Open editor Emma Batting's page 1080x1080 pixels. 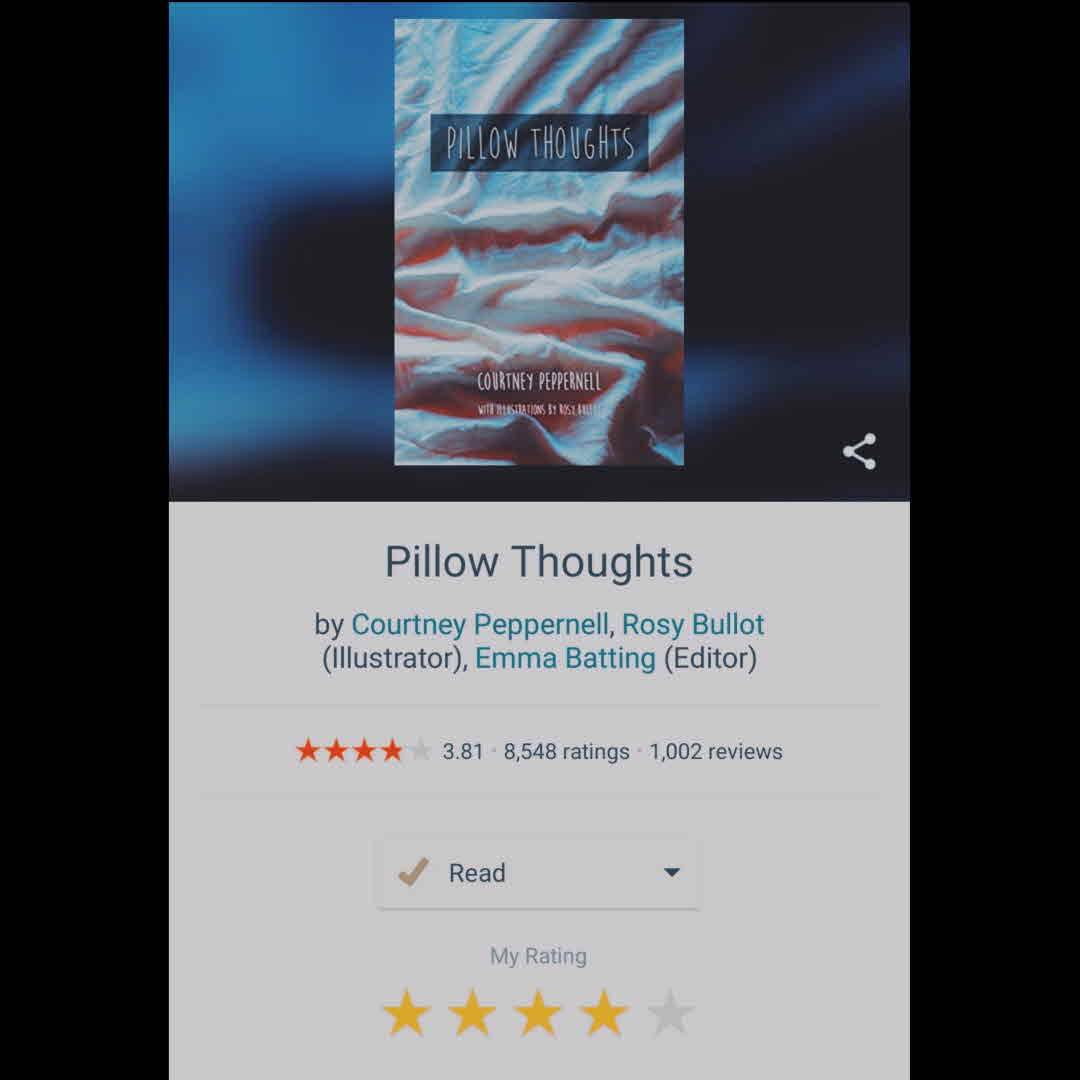coord(565,659)
